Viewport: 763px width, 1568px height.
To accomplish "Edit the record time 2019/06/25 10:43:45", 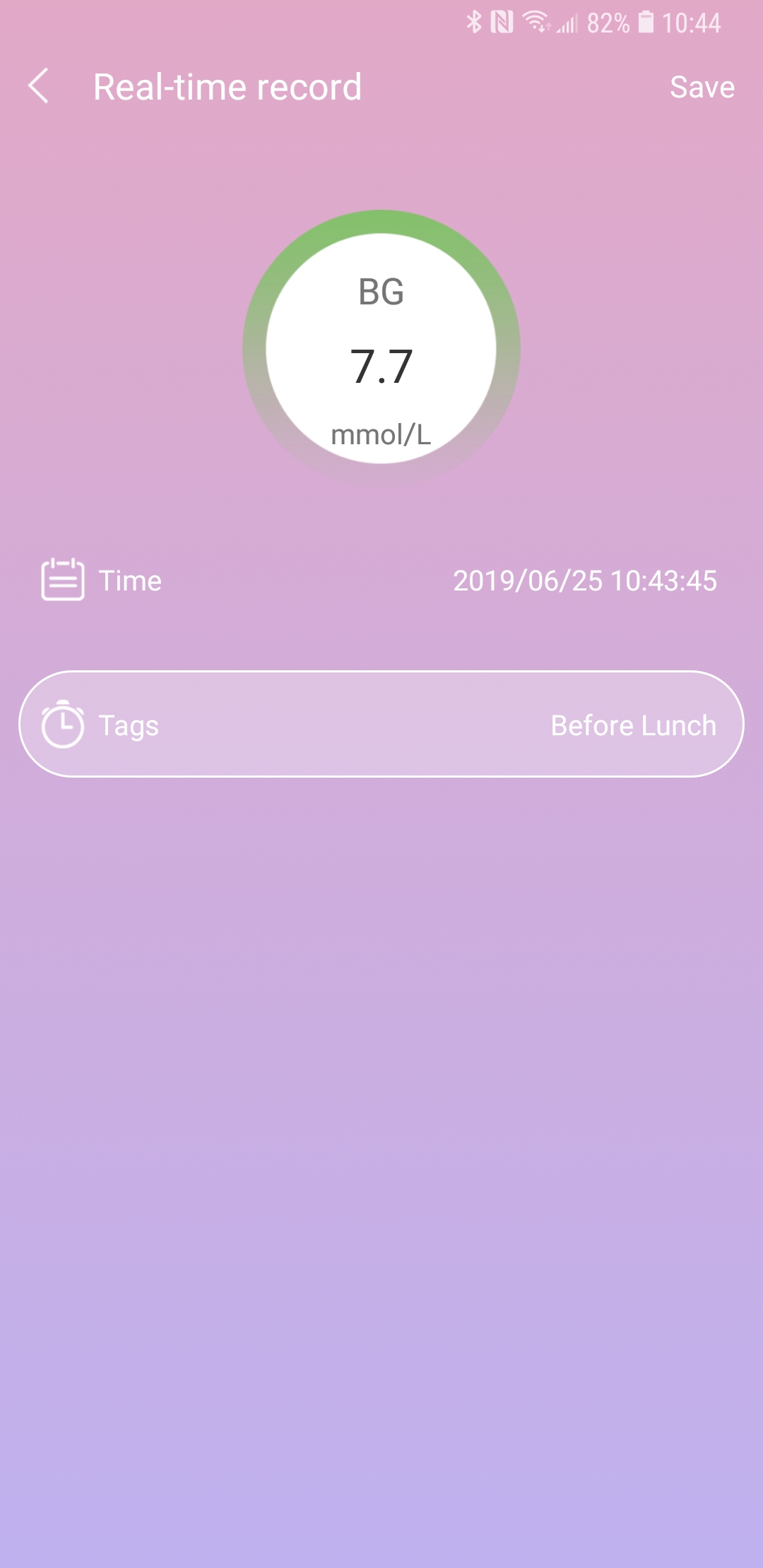I will pos(584,581).
